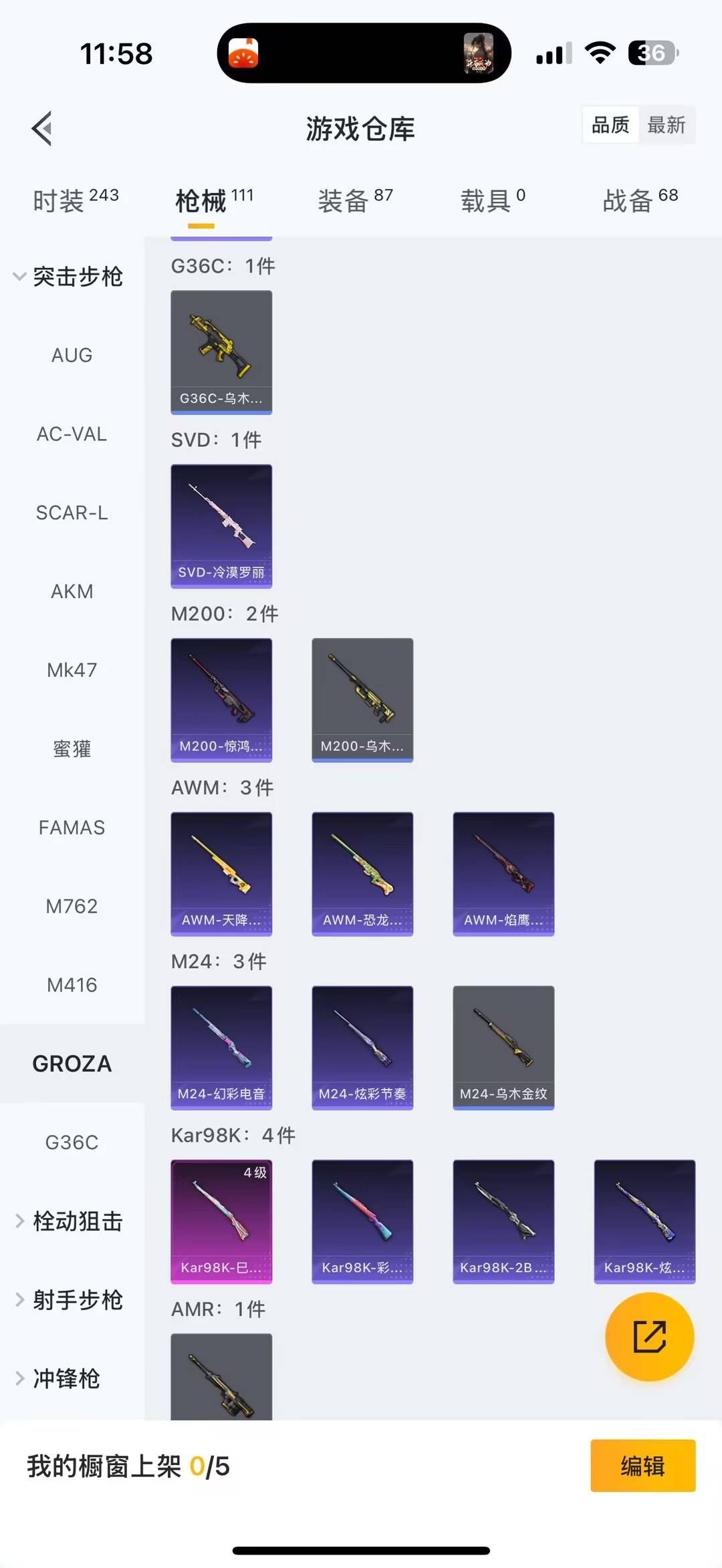Select SCAR-L in the sidebar
This screenshot has width=722, height=1568.
[72, 513]
